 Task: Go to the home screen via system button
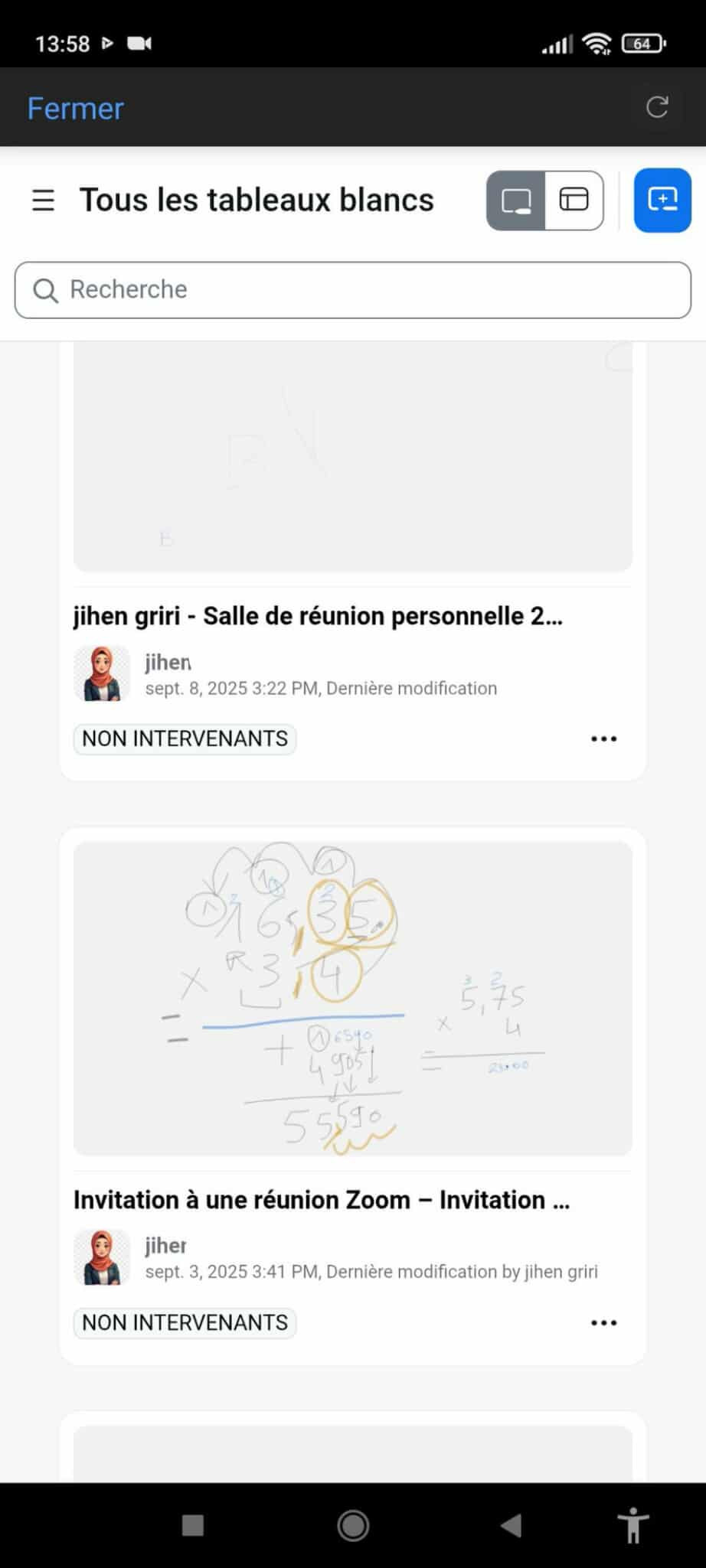[353, 1525]
